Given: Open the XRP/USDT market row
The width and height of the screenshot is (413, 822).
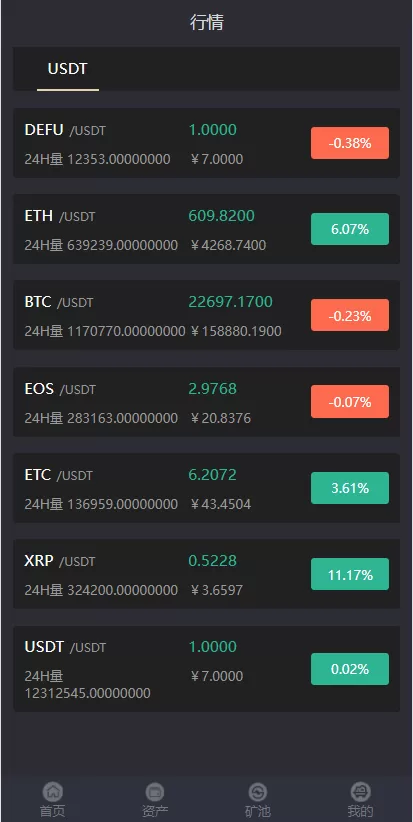Looking at the screenshot, I should 206,574.
